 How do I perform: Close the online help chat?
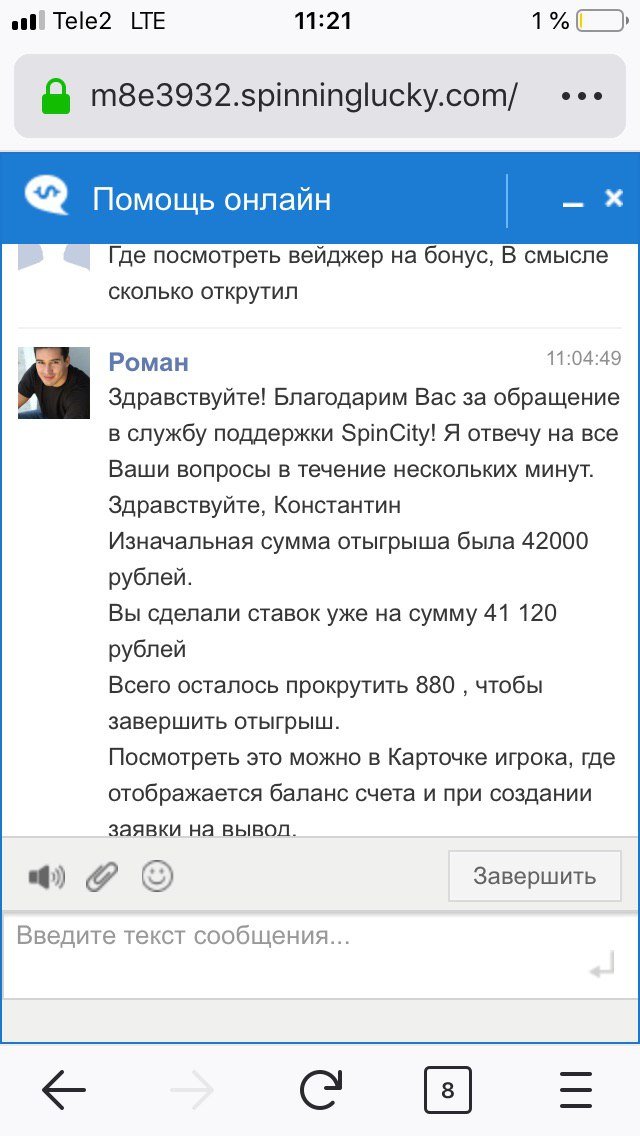(614, 199)
